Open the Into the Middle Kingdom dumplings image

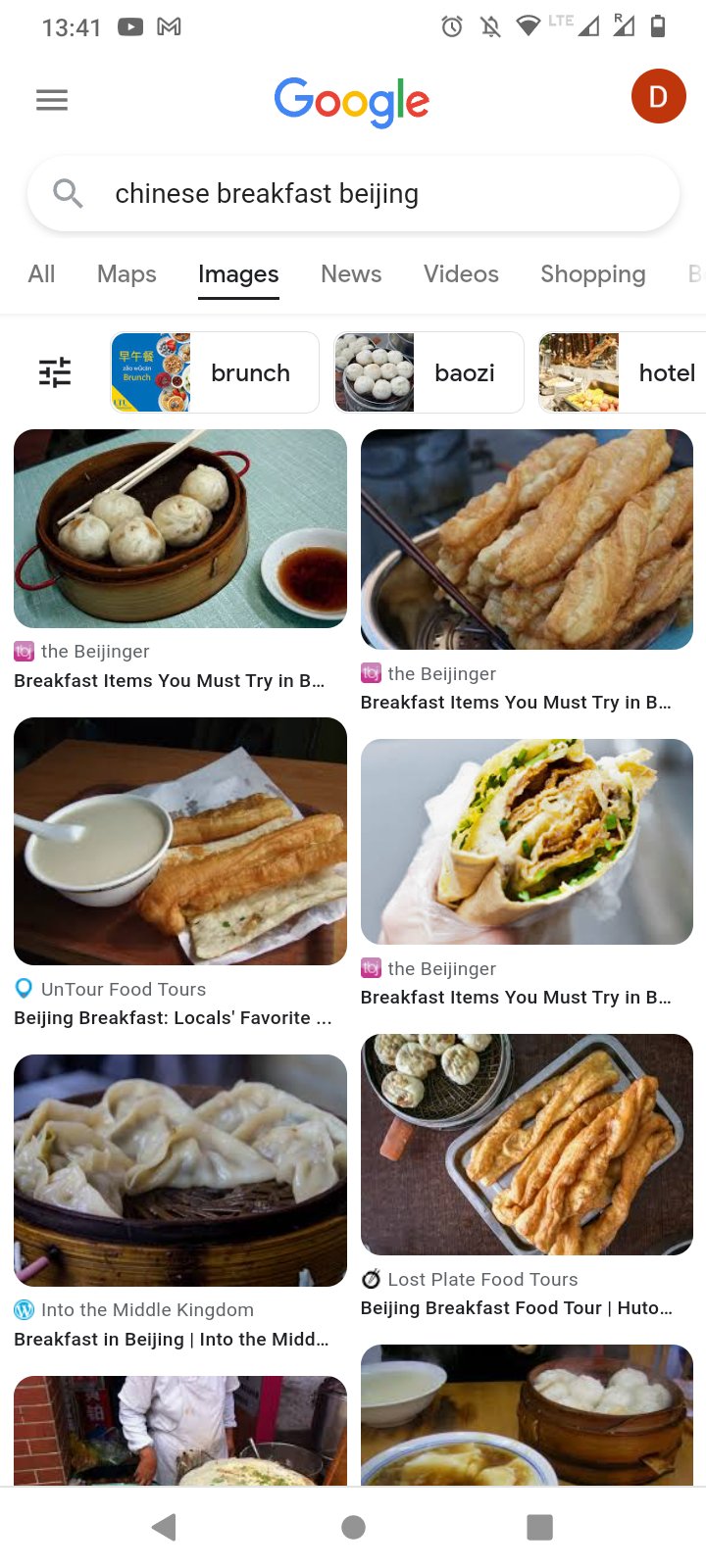click(180, 1169)
